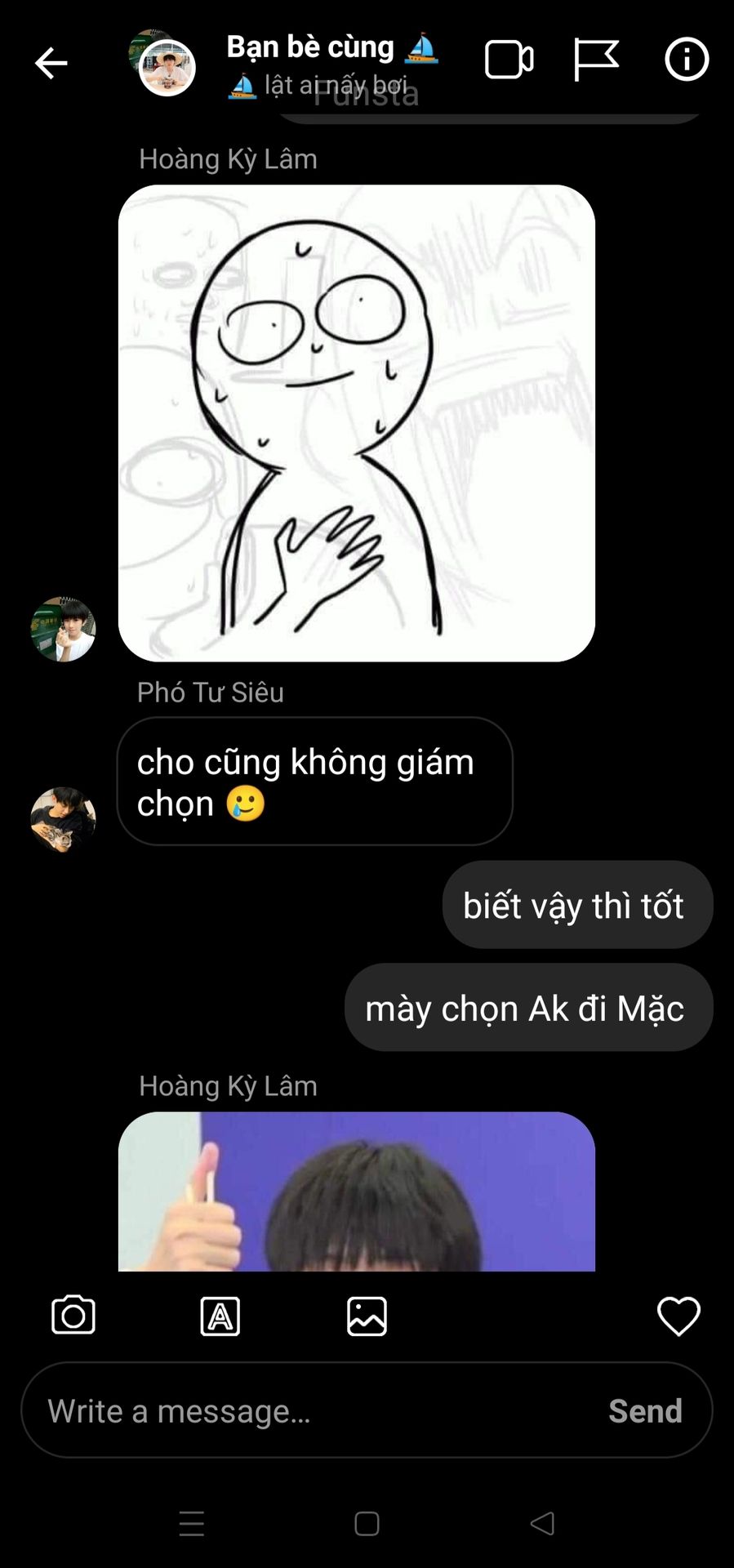The height and width of the screenshot is (1568, 734).
Task: Go back using the top-left arrow
Action: 51,63
